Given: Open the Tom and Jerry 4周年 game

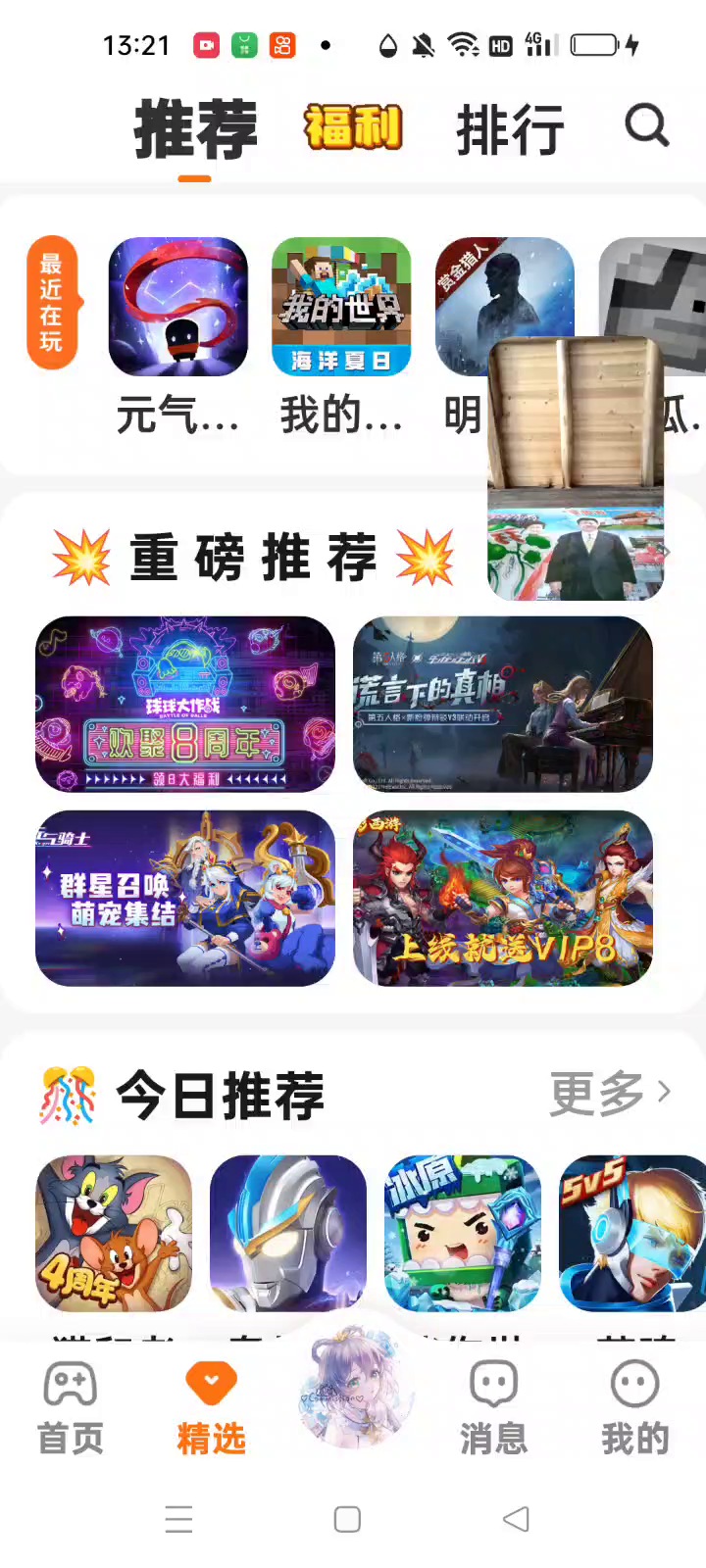Looking at the screenshot, I should (x=114, y=1233).
